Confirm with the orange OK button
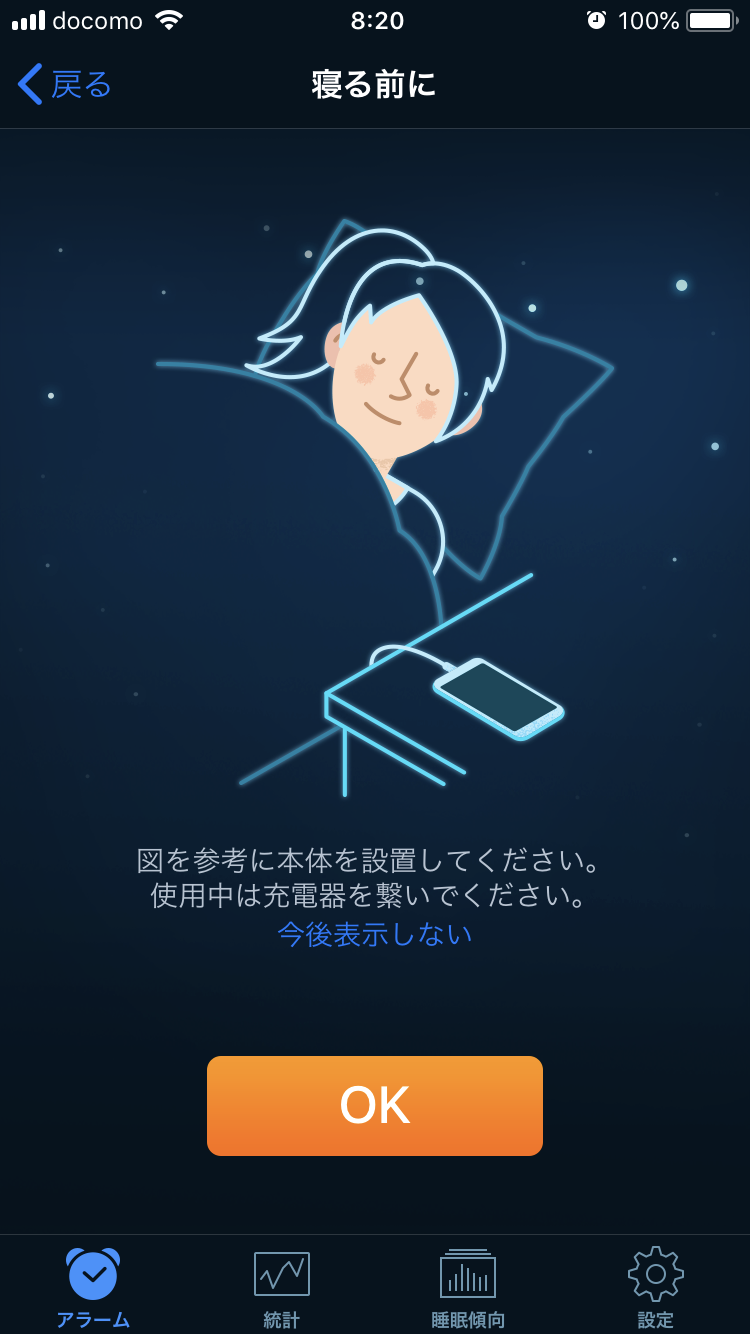This screenshot has height=1334, width=750. click(375, 1106)
